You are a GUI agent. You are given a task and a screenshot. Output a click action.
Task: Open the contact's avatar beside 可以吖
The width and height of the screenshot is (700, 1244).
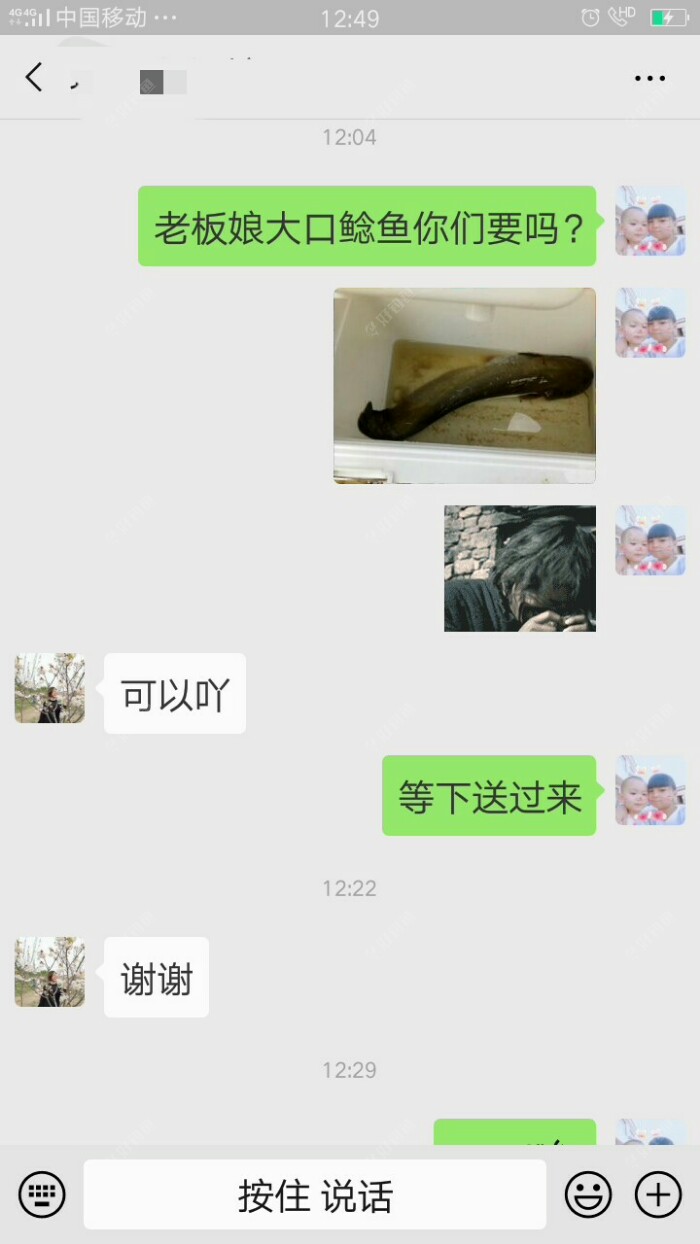click(50, 689)
